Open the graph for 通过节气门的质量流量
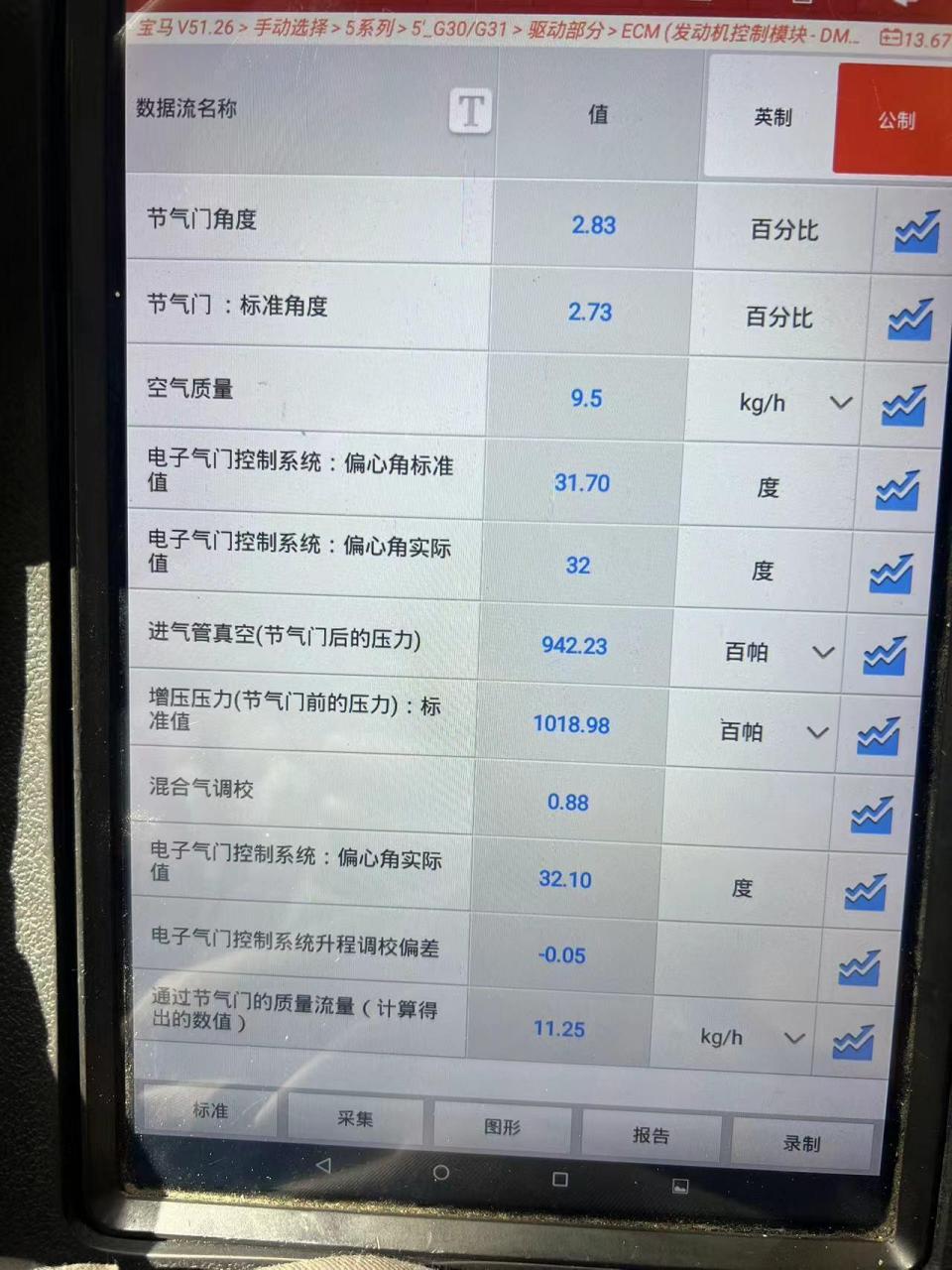 pyautogui.click(x=853, y=1040)
